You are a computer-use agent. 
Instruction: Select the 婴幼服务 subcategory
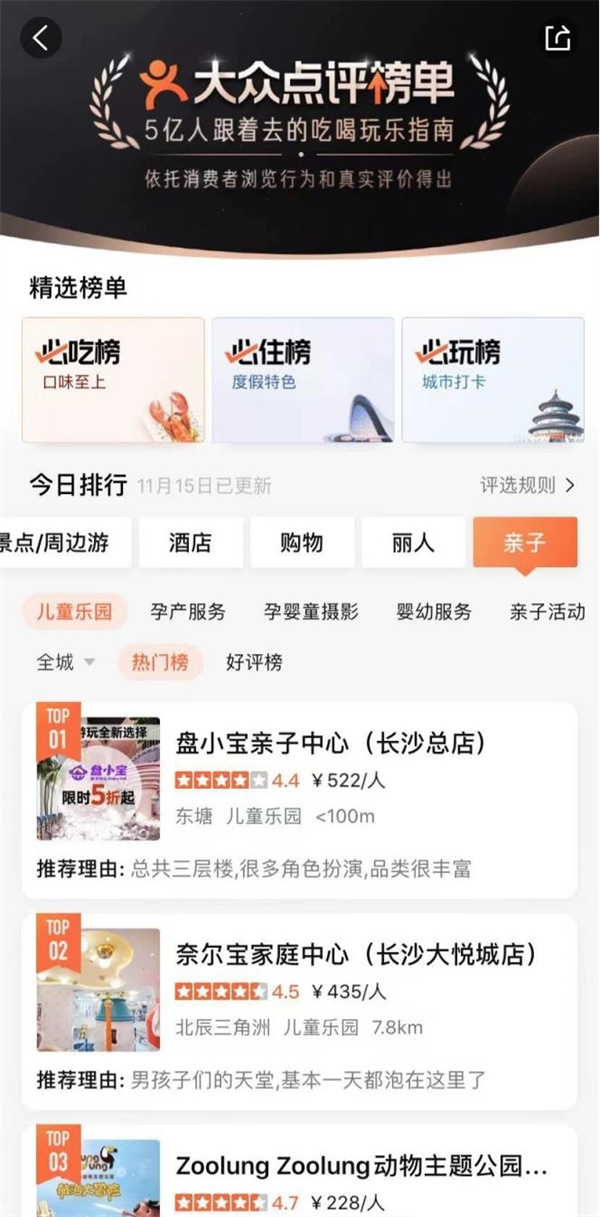click(434, 611)
